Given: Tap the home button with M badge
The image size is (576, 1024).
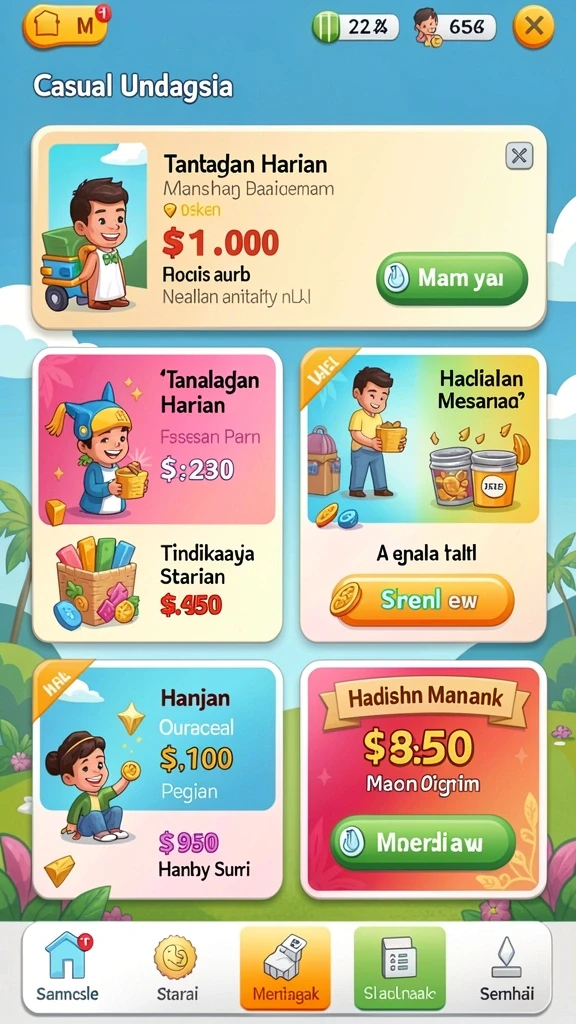Looking at the screenshot, I should 66,25.
